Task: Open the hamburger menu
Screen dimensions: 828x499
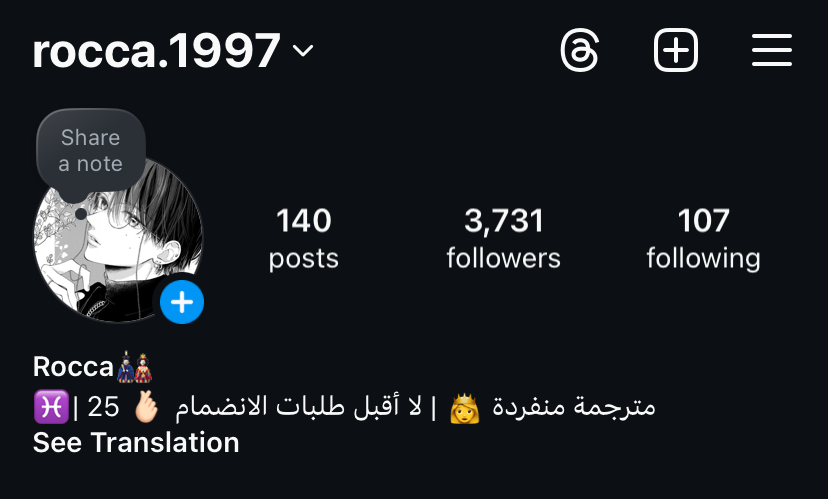Action: (771, 50)
